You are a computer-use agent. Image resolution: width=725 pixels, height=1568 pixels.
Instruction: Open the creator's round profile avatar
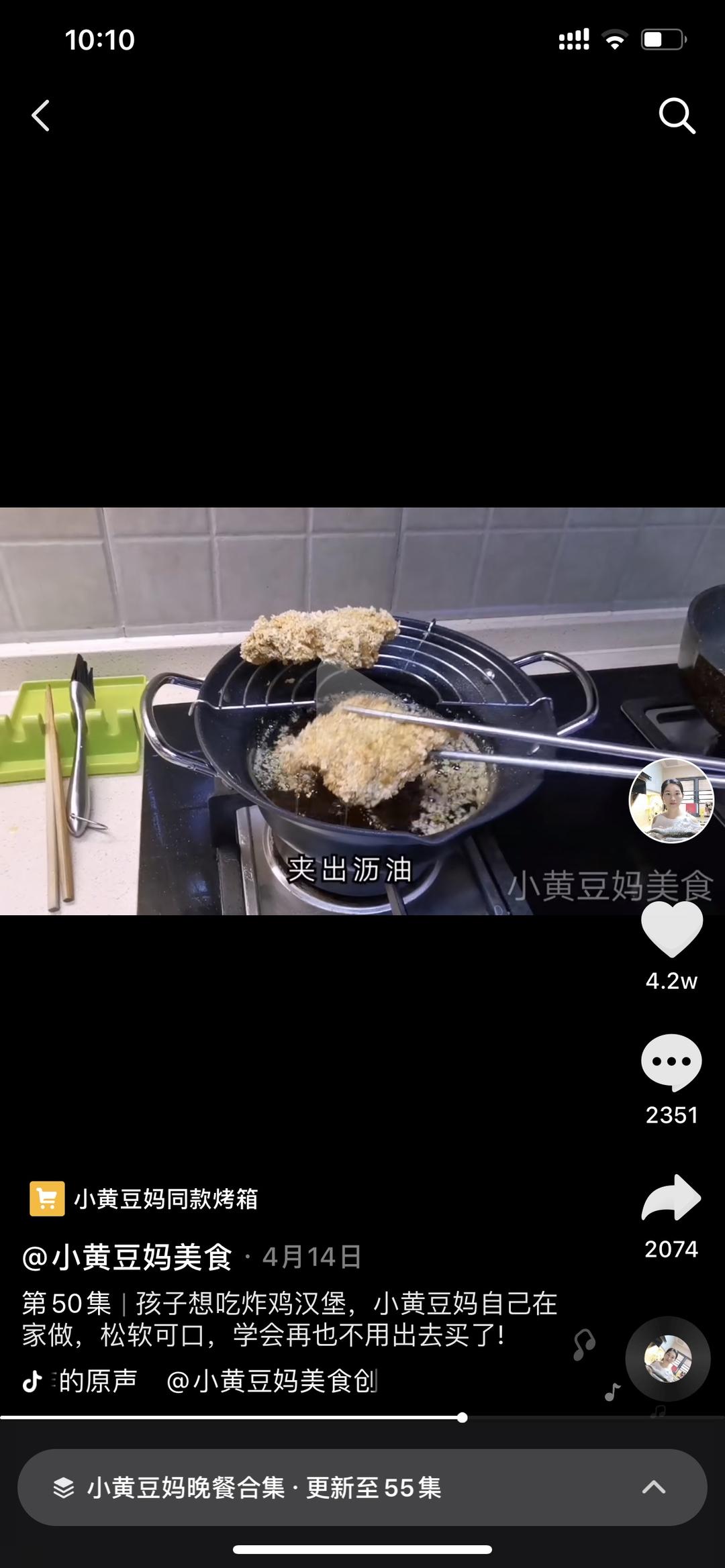pos(671,800)
